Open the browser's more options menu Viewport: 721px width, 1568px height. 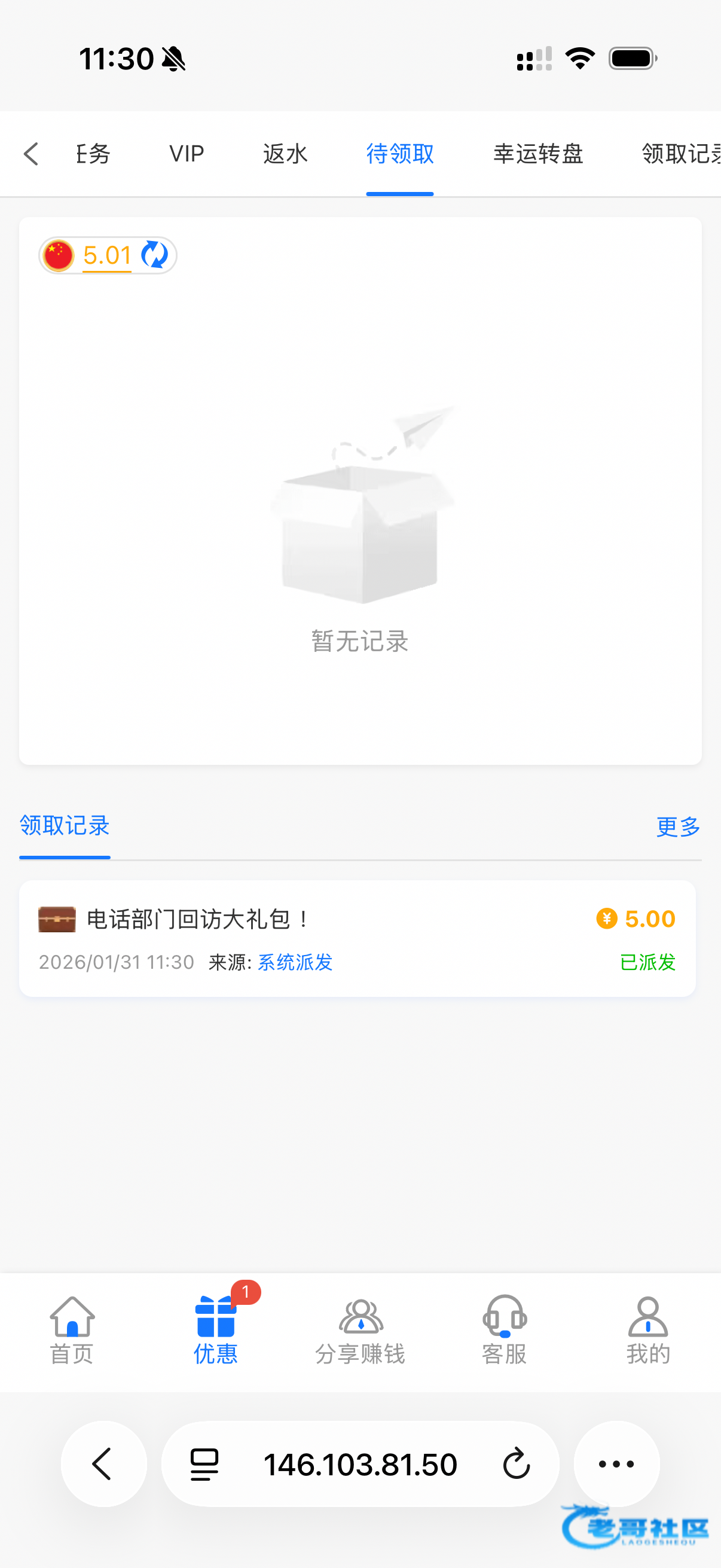[616, 1464]
